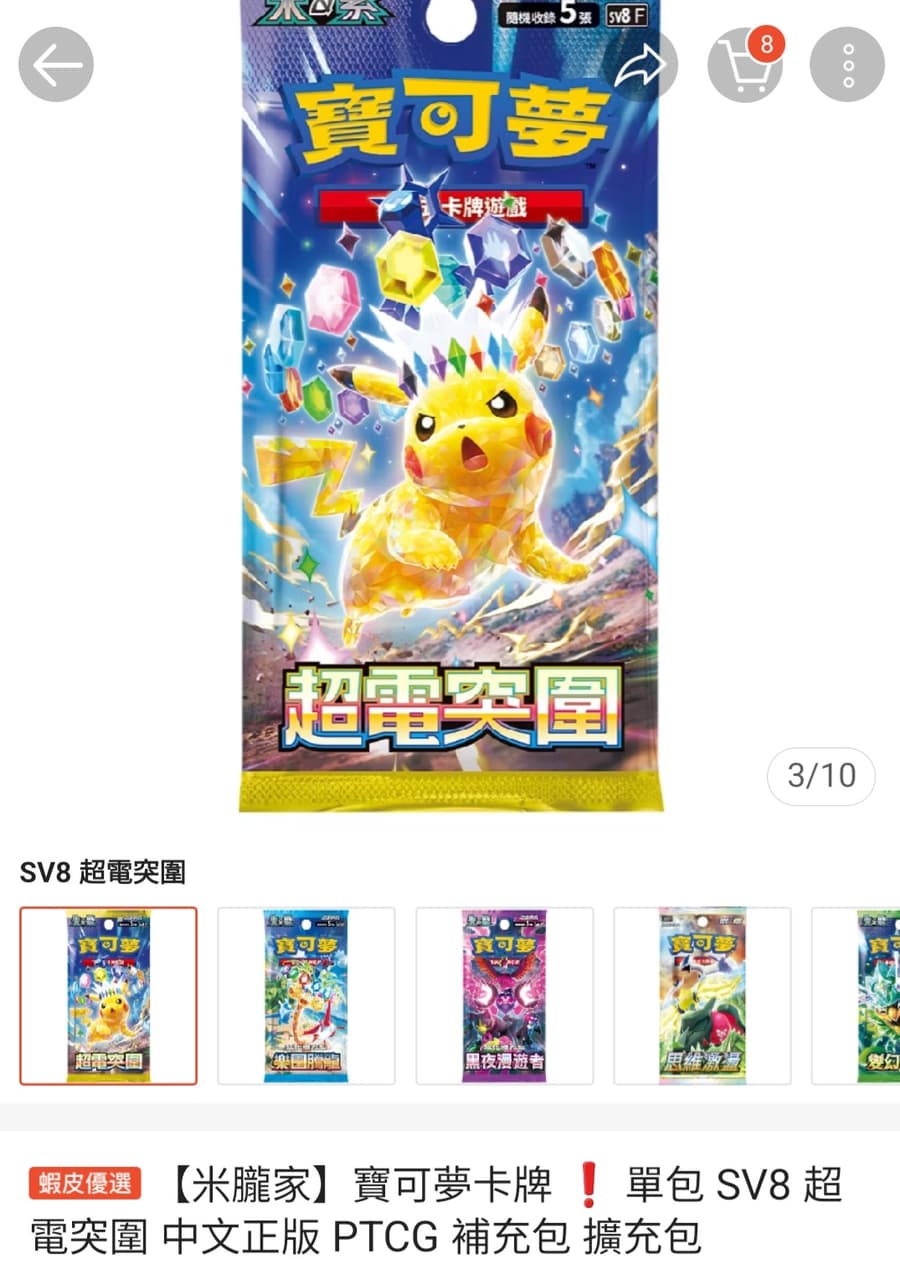This screenshot has width=900, height=1280.
Task: Select the 思維激盪 variant thumbnail
Action: click(702, 995)
